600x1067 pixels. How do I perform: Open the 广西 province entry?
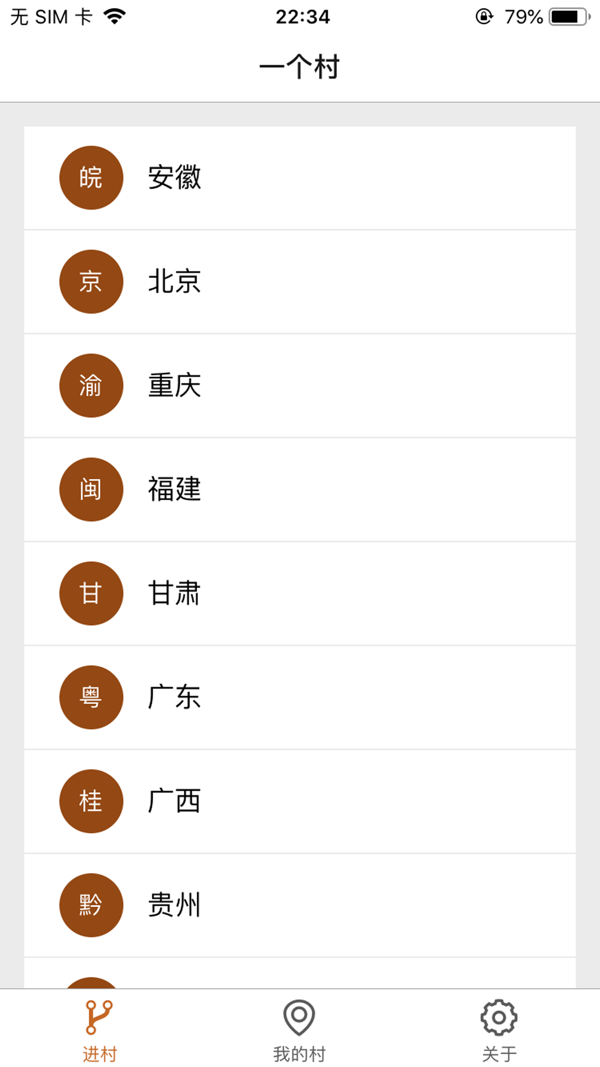click(x=300, y=802)
